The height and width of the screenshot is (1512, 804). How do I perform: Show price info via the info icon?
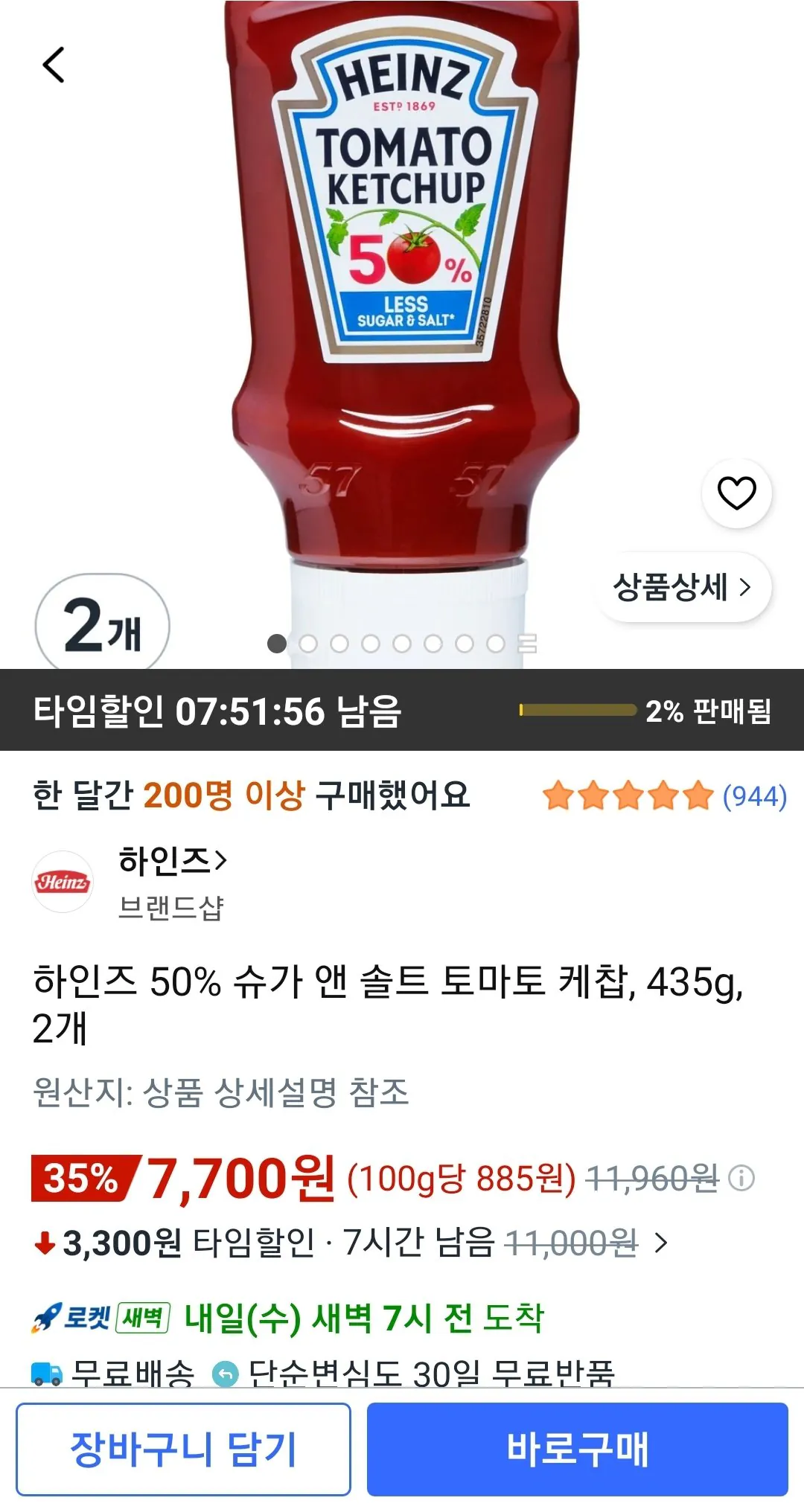coord(741,1178)
